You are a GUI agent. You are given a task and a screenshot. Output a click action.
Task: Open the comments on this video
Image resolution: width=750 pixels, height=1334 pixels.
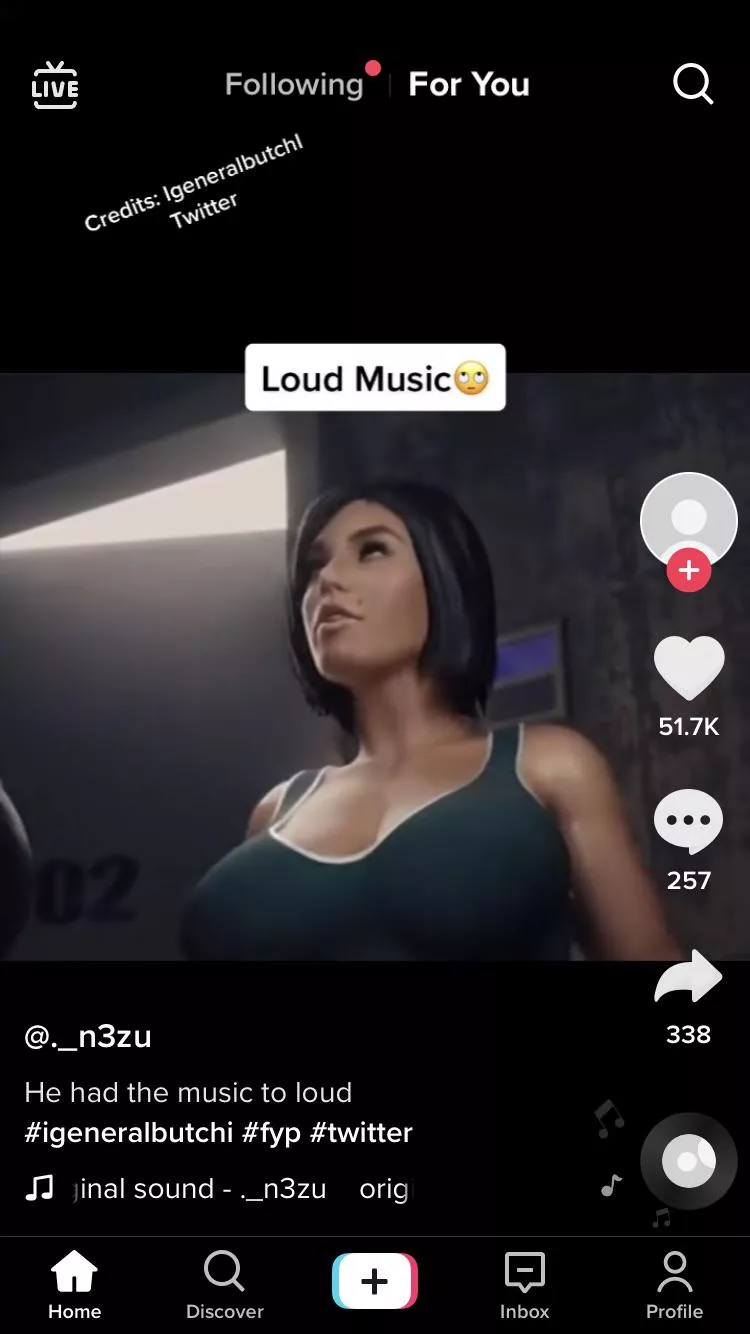pyautogui.click(x=688, y=821)
